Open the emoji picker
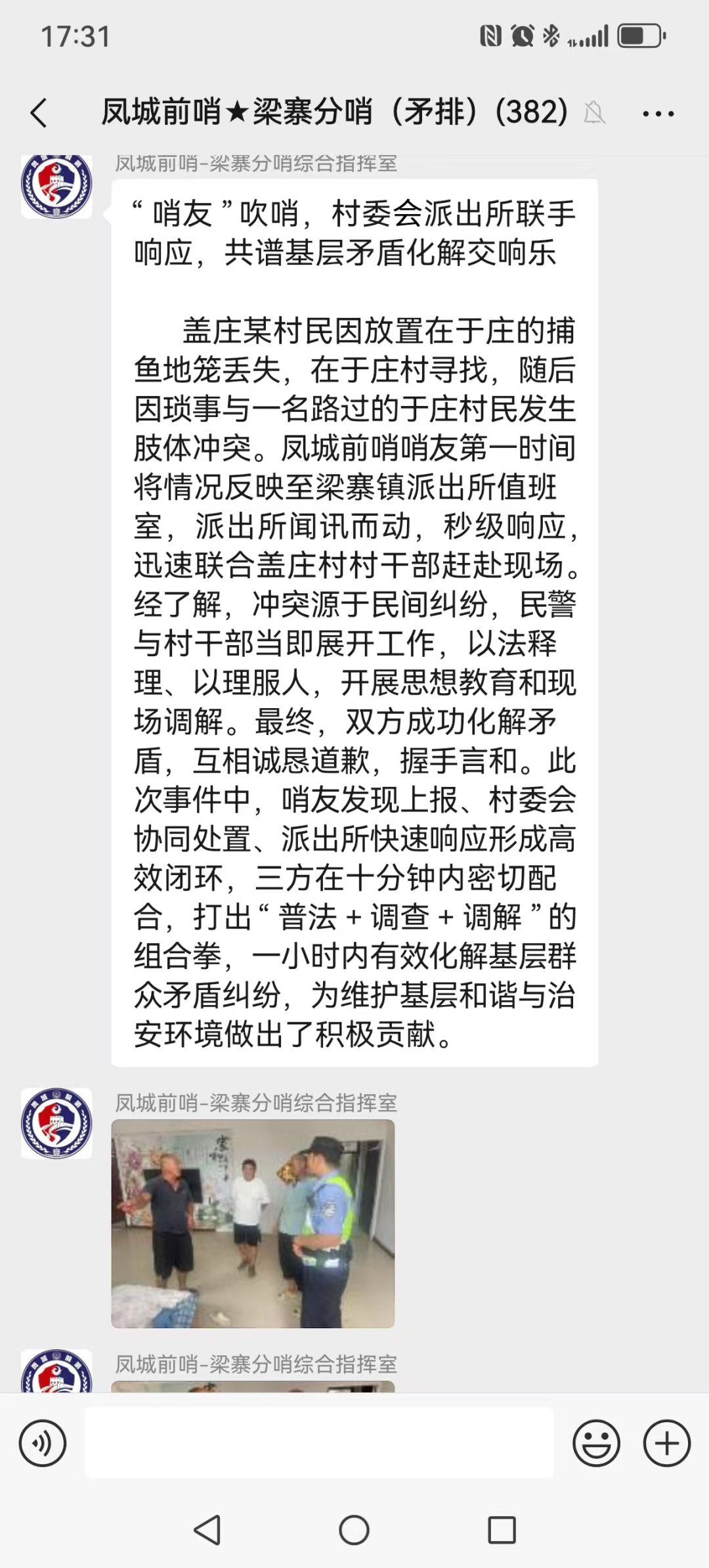Viewport: 709px width, 1568px height. [x=596, y=1444]
